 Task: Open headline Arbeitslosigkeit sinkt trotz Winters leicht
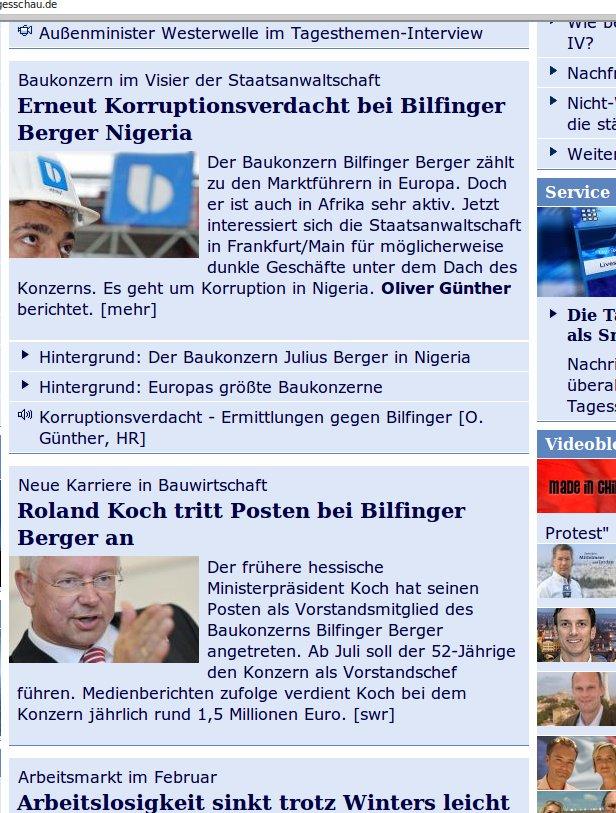(263, 802)
